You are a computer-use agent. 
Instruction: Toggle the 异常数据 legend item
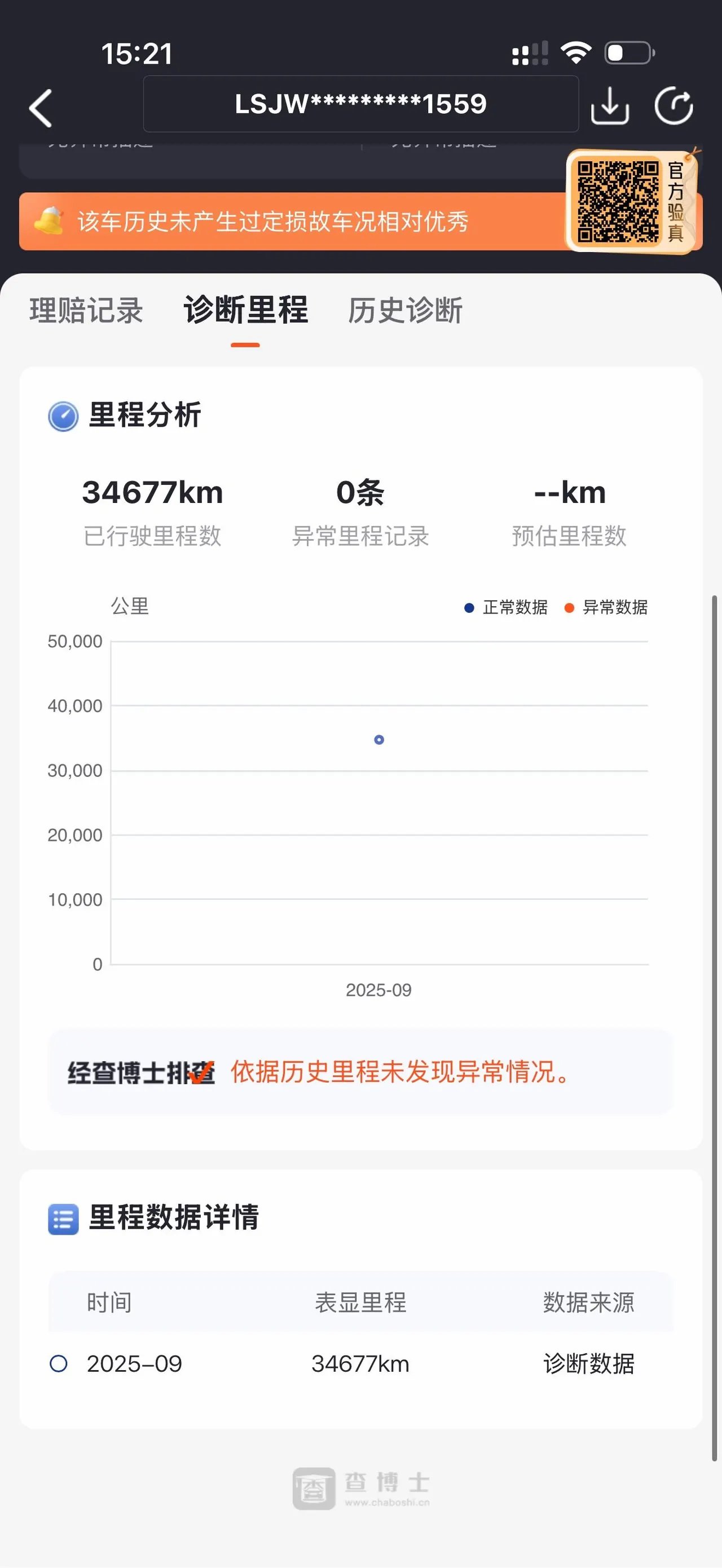(606, 607)
